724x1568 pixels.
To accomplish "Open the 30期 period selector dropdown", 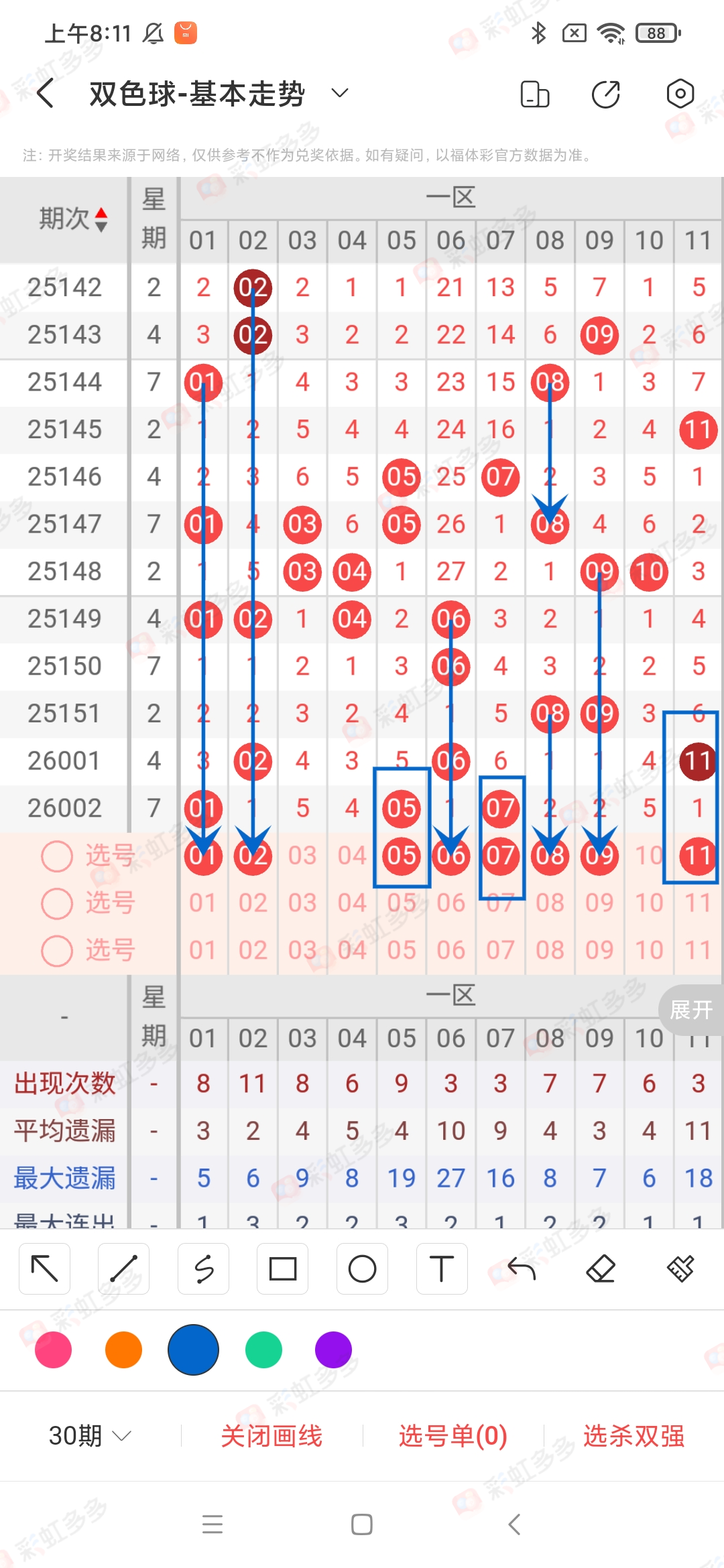I will click(x=88, y=1436).
